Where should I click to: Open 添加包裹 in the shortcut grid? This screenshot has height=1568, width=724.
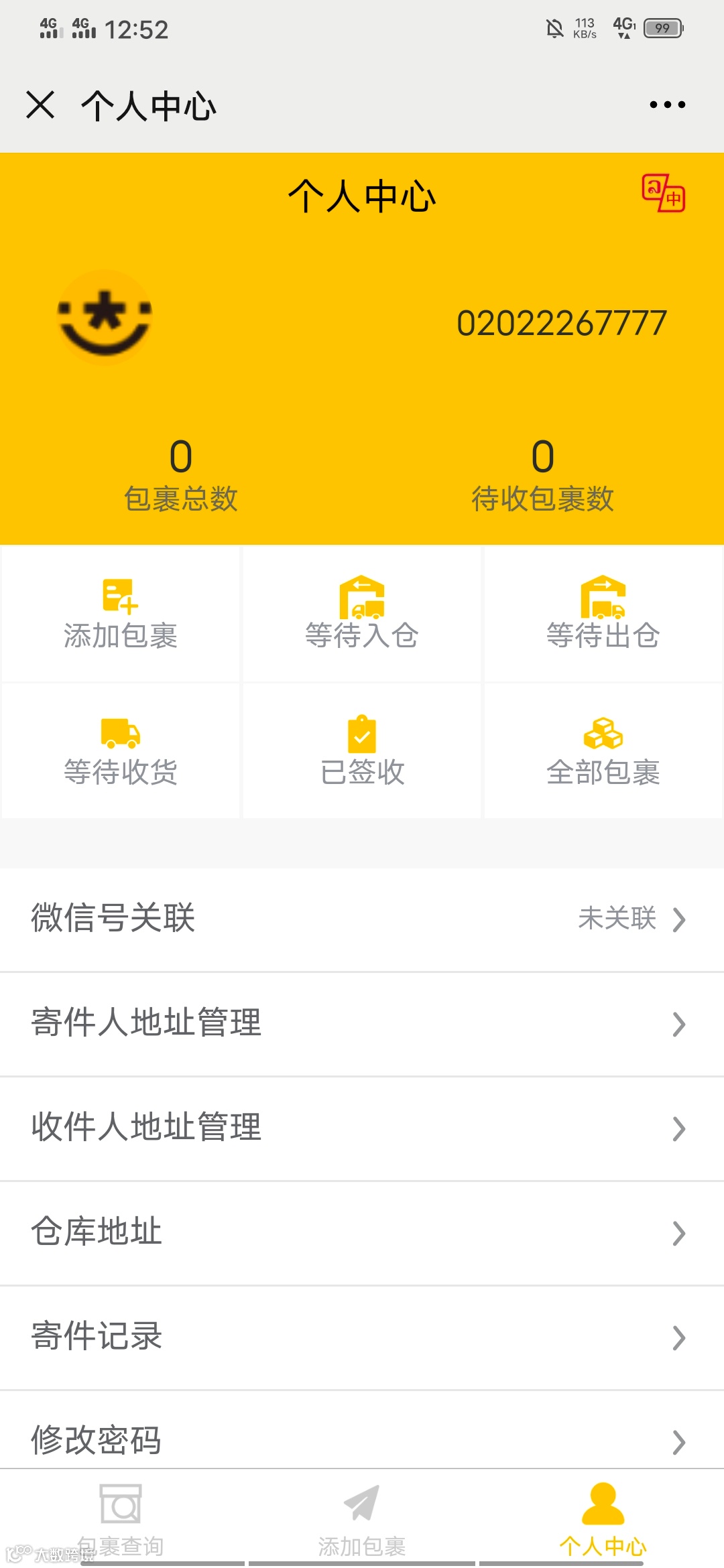click(121, 614)
